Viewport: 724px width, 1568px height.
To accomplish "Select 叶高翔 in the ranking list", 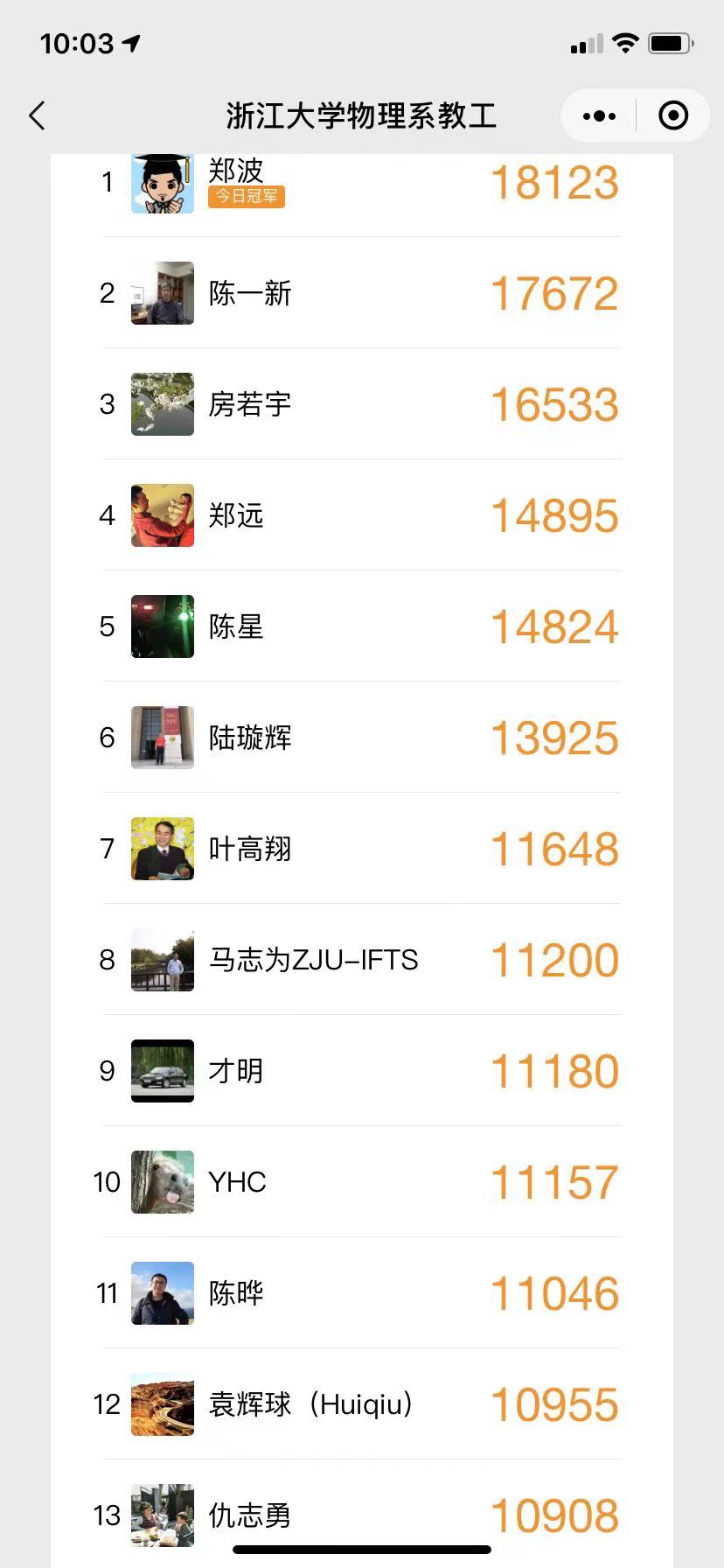I will click(361, 849).
